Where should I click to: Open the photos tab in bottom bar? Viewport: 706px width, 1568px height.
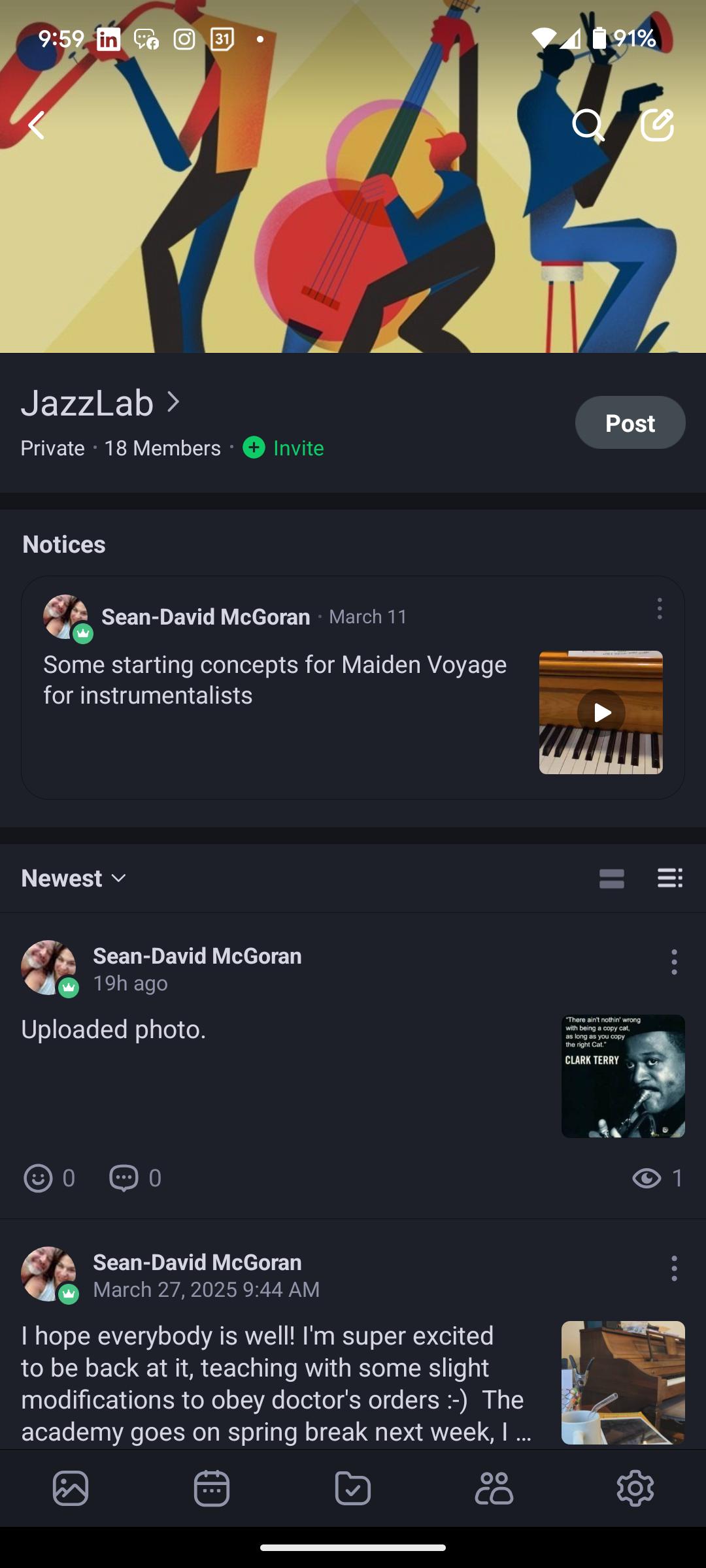(x=71, y=1488)
